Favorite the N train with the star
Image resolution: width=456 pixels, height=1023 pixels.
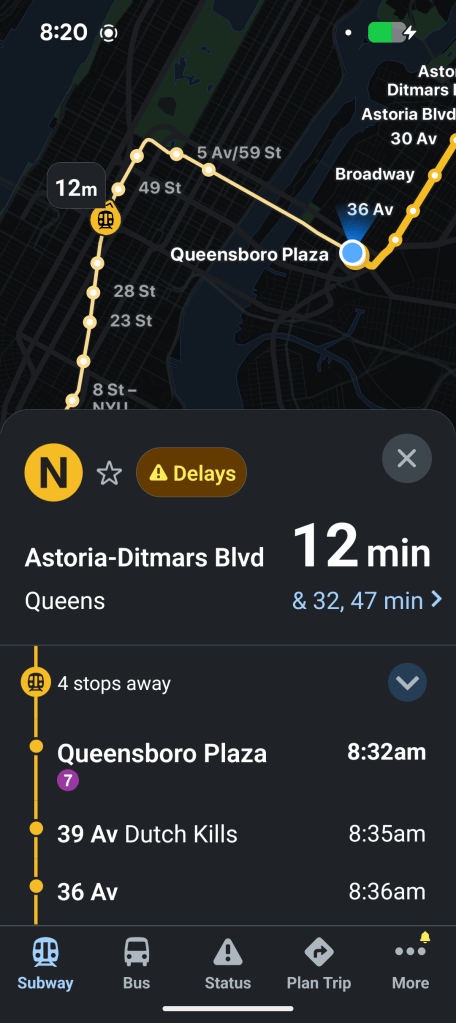(x=109, y=473)
